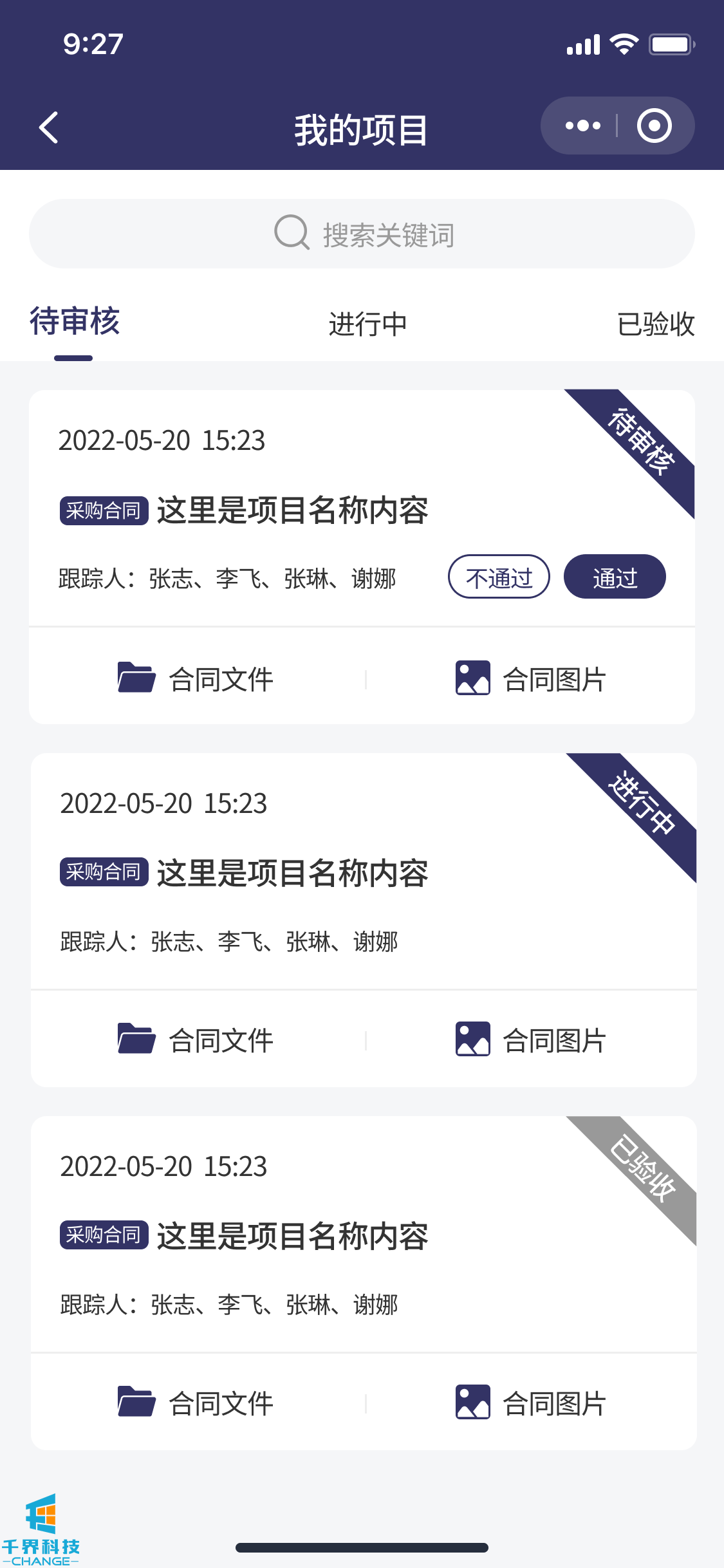Tap the 搜索关键词 search field

(362, 234)
